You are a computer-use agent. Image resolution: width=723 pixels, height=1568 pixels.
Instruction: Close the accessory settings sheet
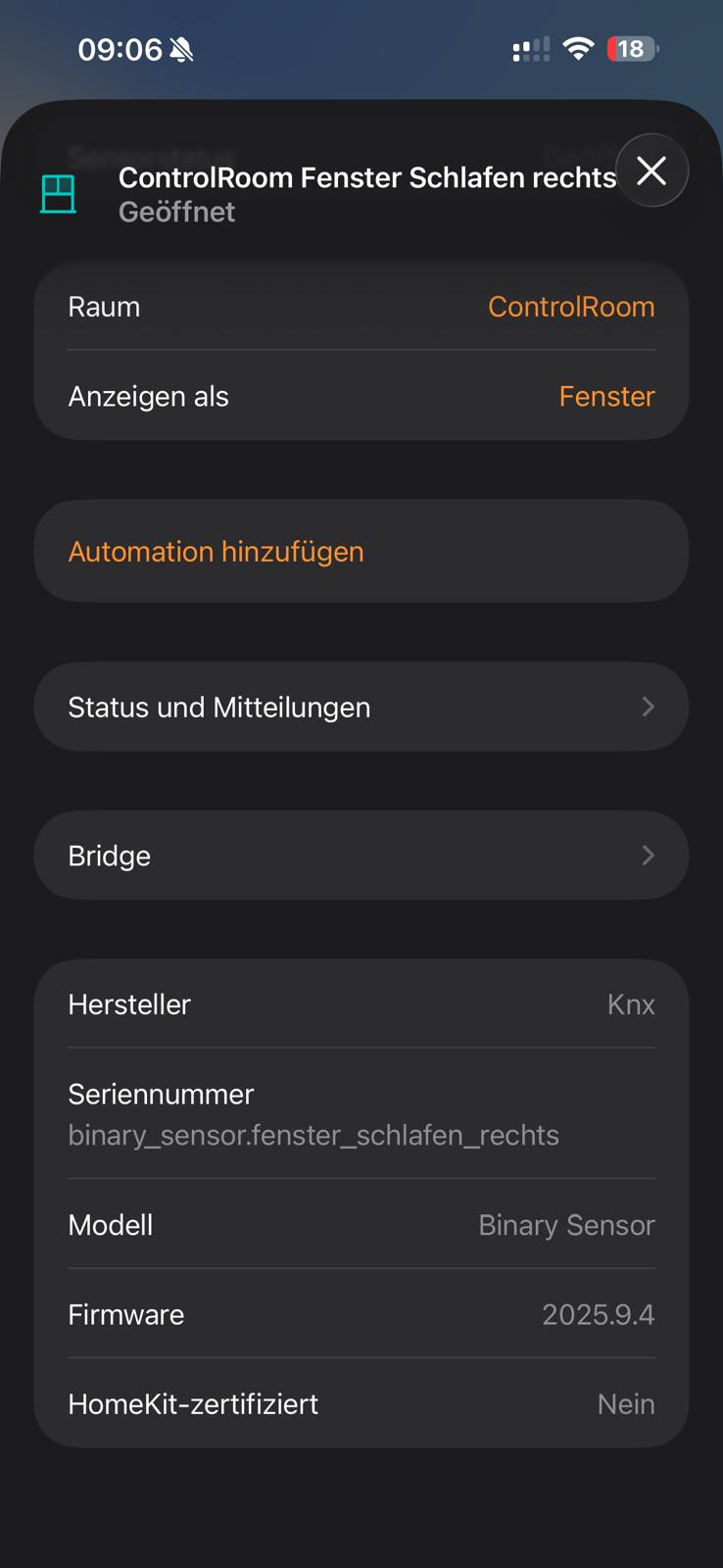(651, 171)
